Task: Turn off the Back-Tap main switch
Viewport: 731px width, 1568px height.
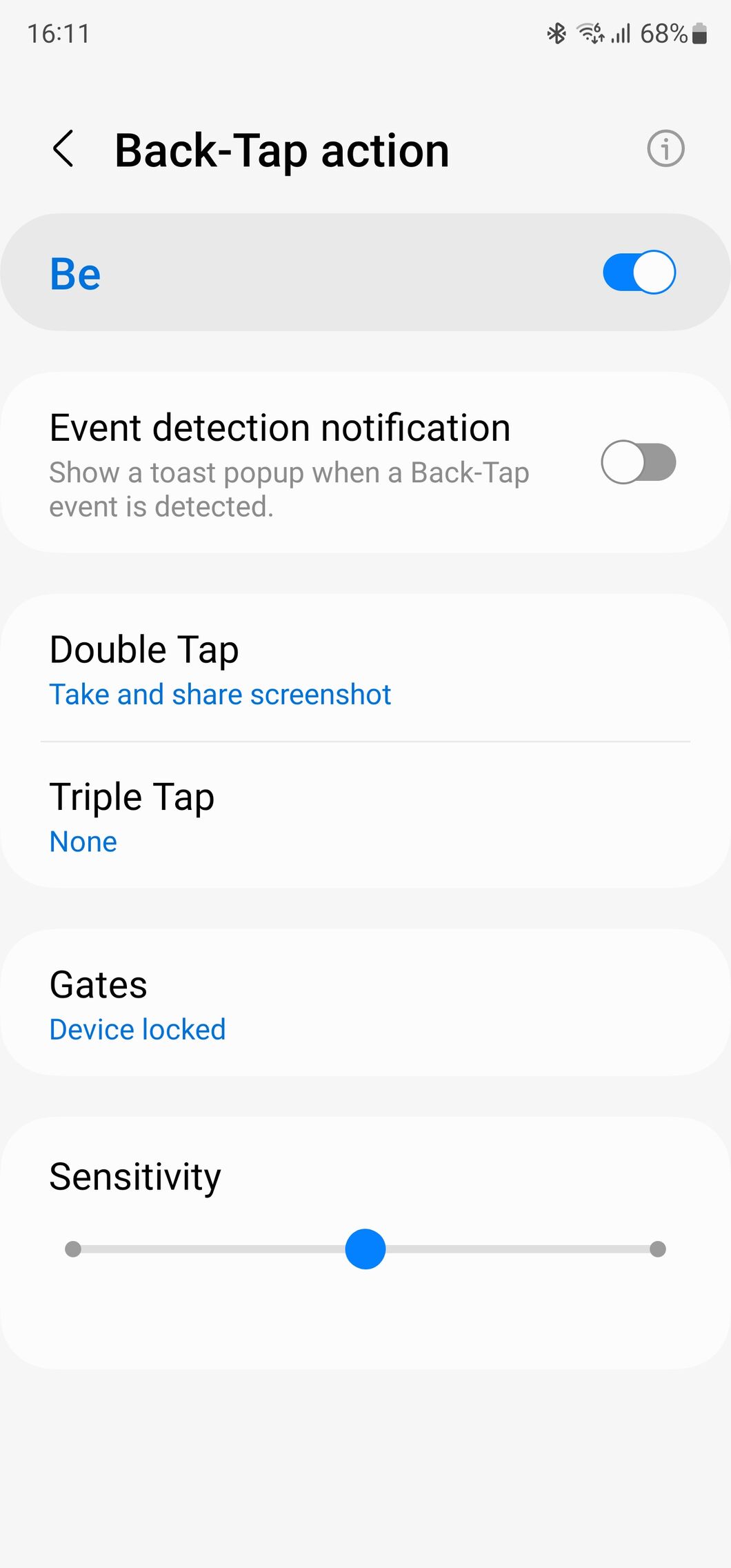Action: pos(639,272)
